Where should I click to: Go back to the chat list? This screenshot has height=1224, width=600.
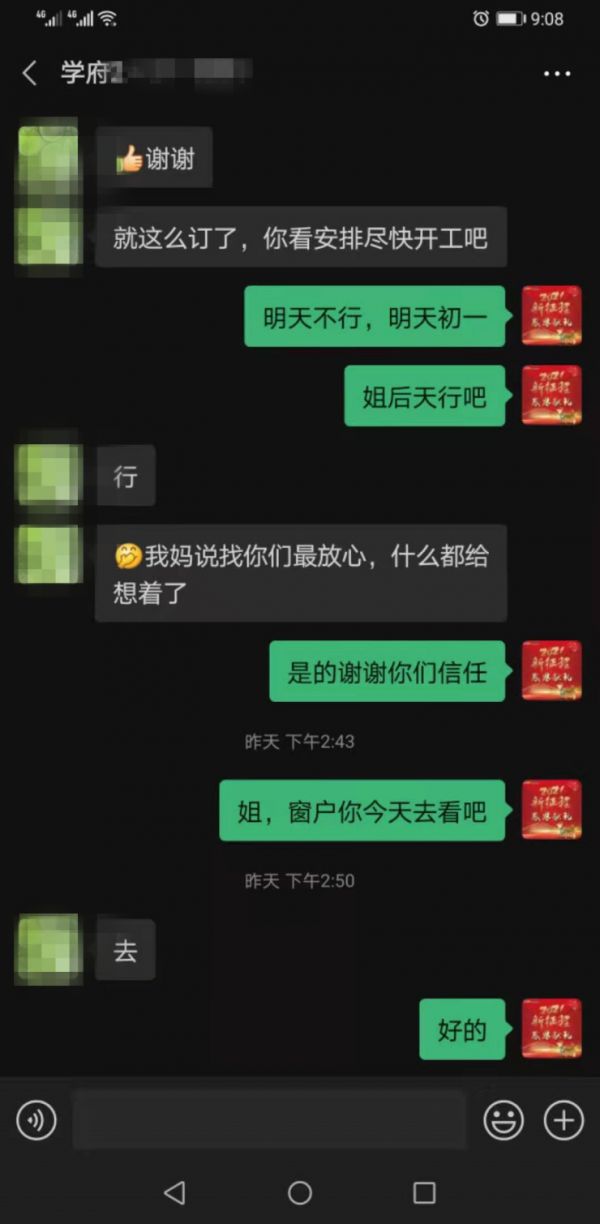pyautogui.click(x=30, y=73)
